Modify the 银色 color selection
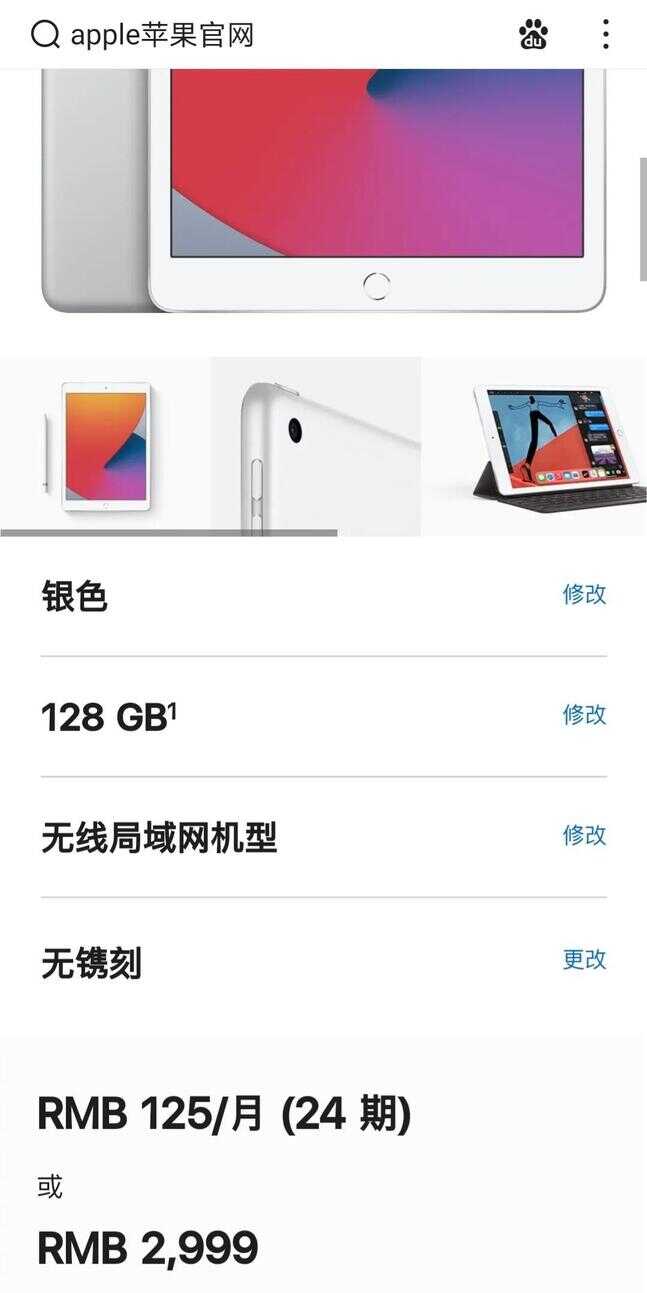Image resolution: width=647 pixels, height=1293 pixels. click(584, 594)
